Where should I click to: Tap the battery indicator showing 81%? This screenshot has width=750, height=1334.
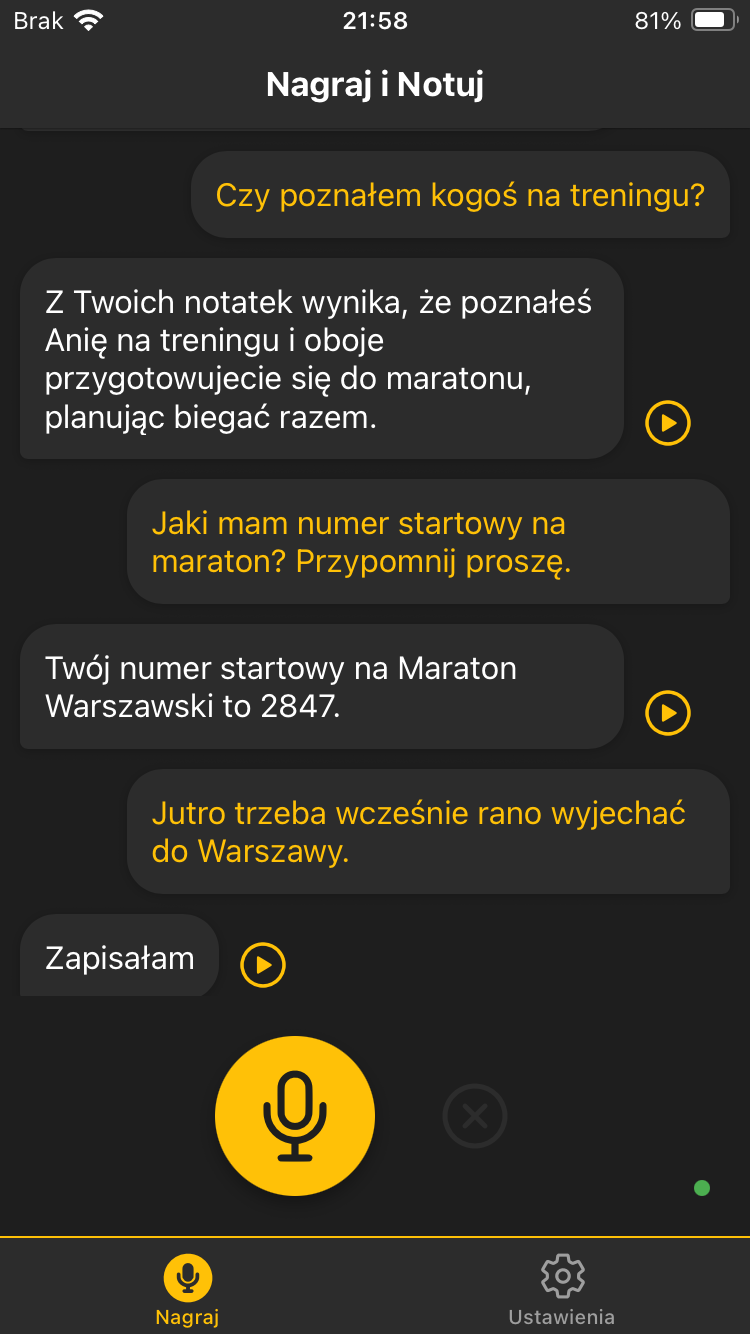coord(712,18)
